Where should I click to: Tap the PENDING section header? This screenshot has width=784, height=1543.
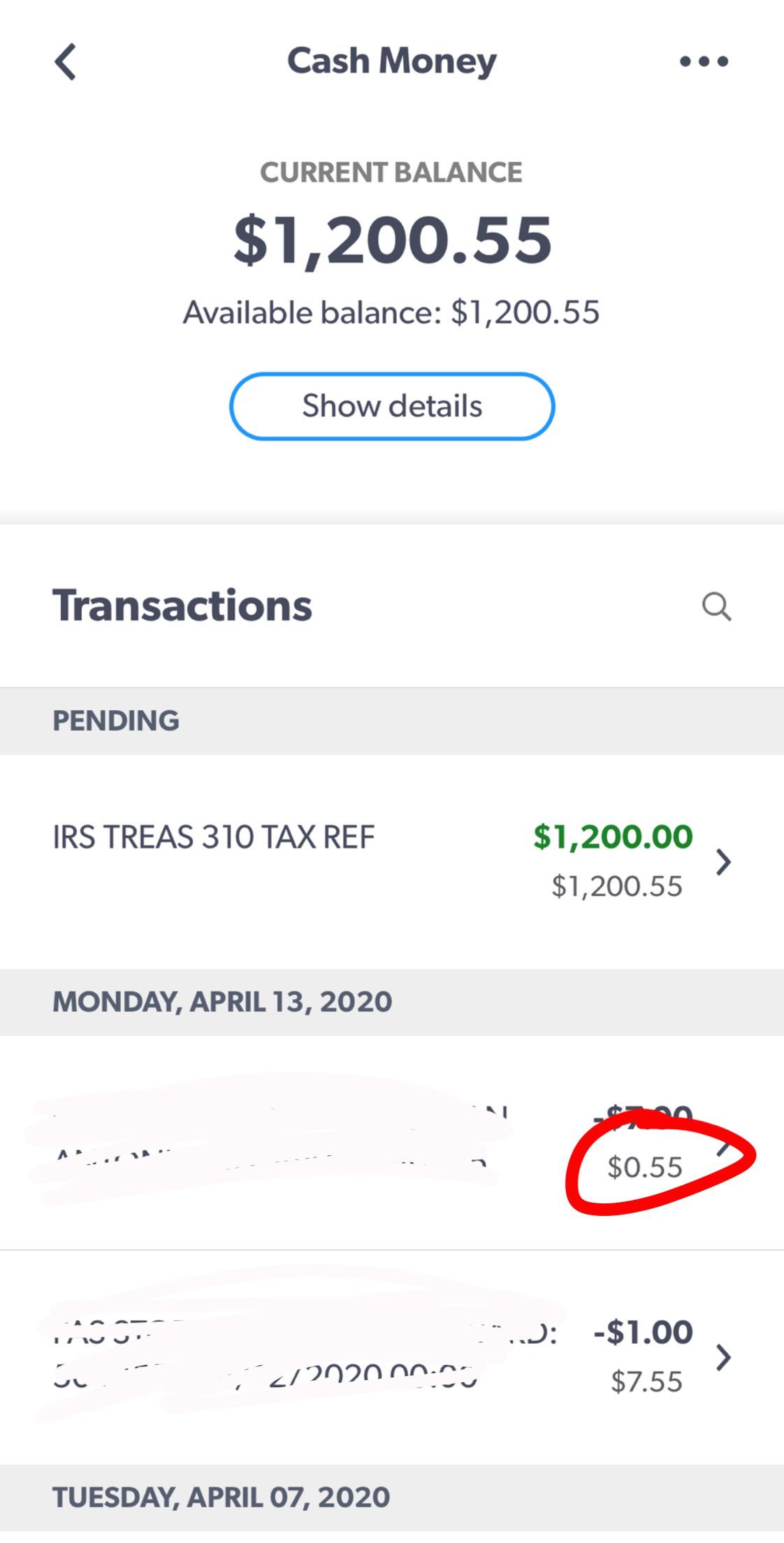(116, 720)
